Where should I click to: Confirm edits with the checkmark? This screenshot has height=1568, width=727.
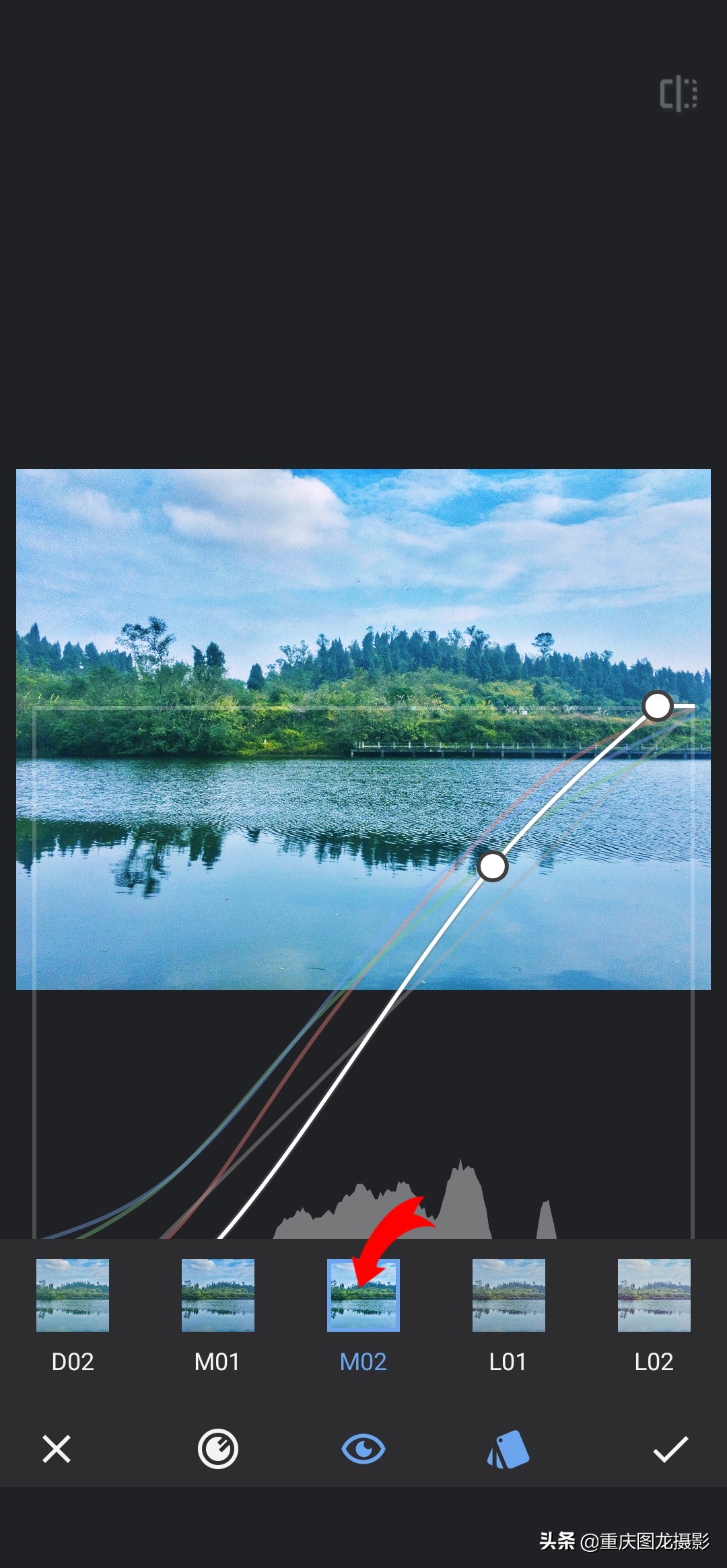click(670, 1449)
